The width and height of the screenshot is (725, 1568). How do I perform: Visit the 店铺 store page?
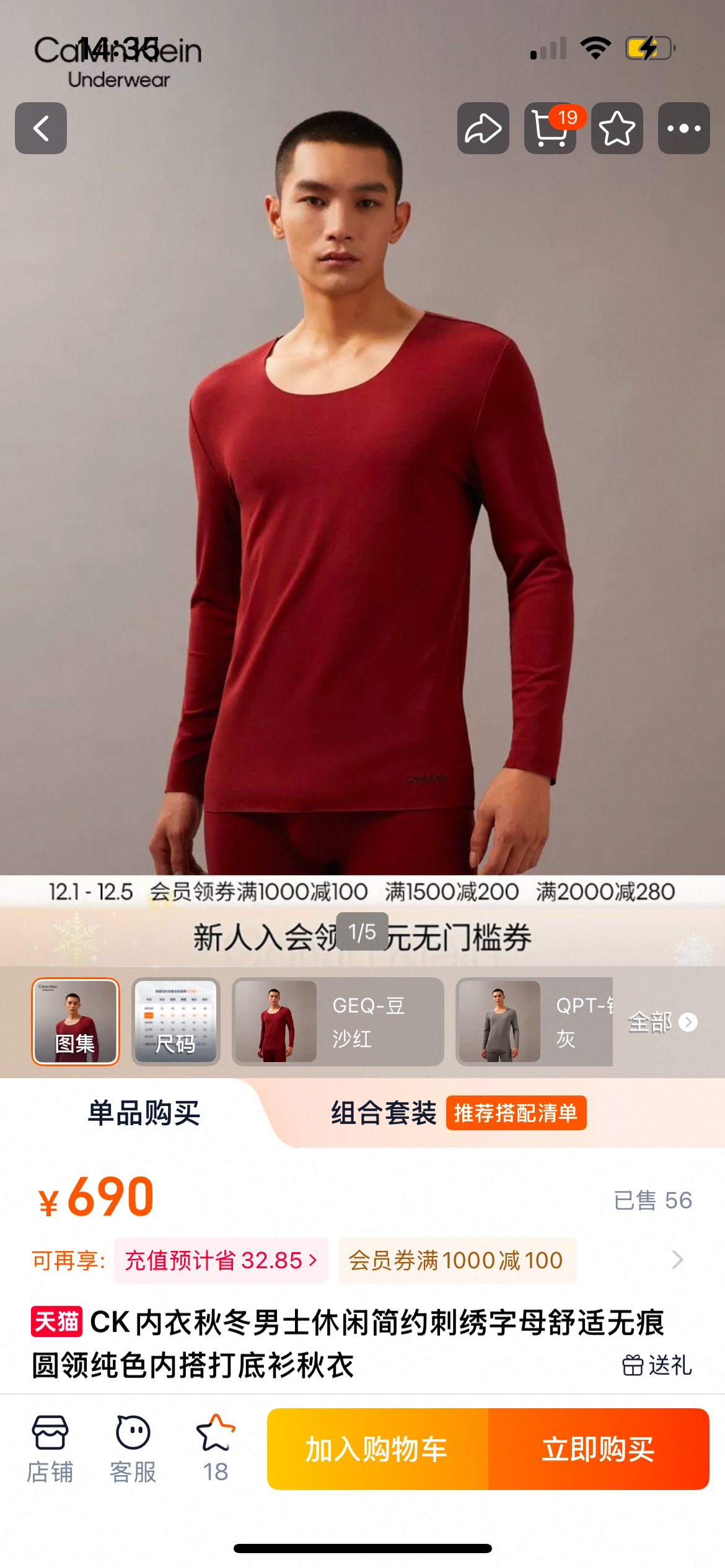point(50,1449)
